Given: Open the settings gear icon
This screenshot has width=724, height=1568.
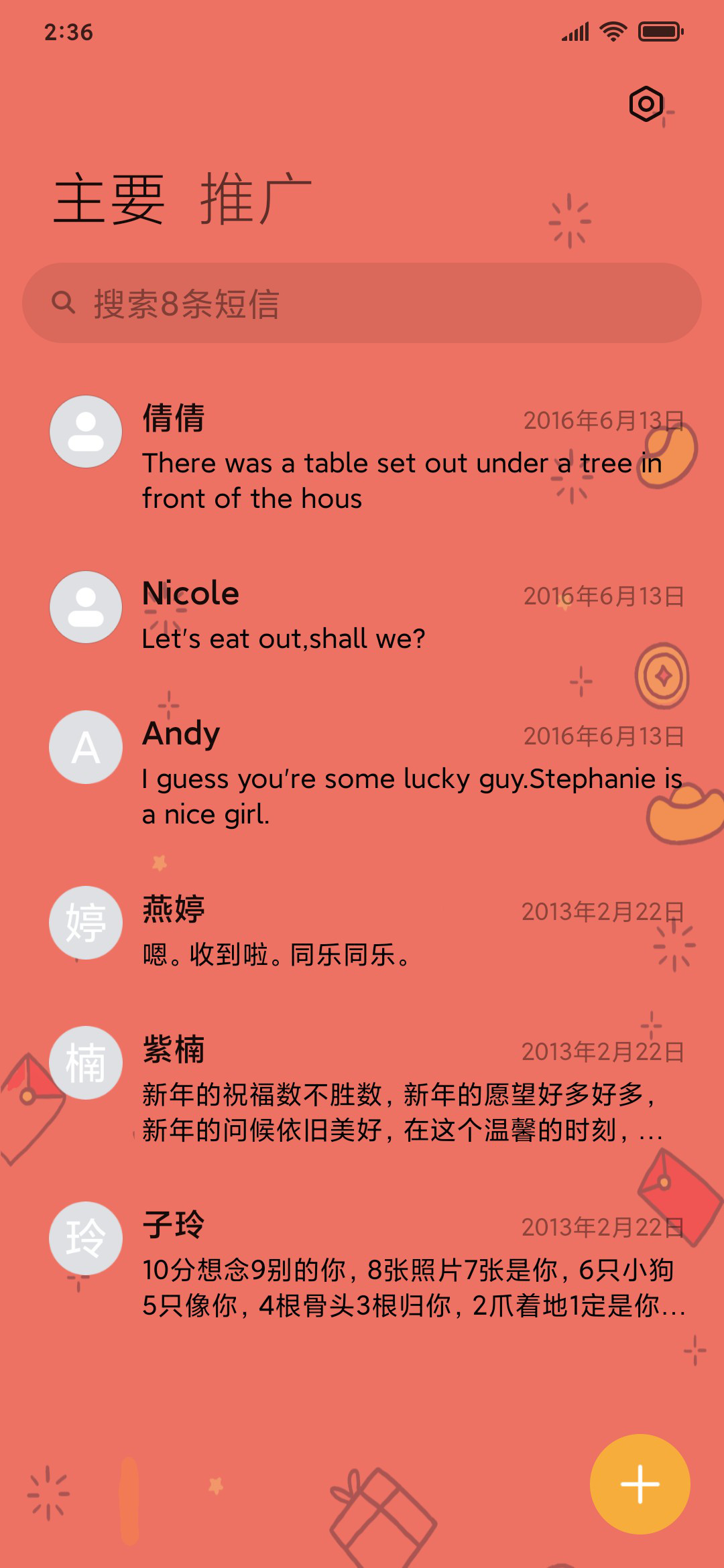Looking at the screenshot, I should coord(646,104).
